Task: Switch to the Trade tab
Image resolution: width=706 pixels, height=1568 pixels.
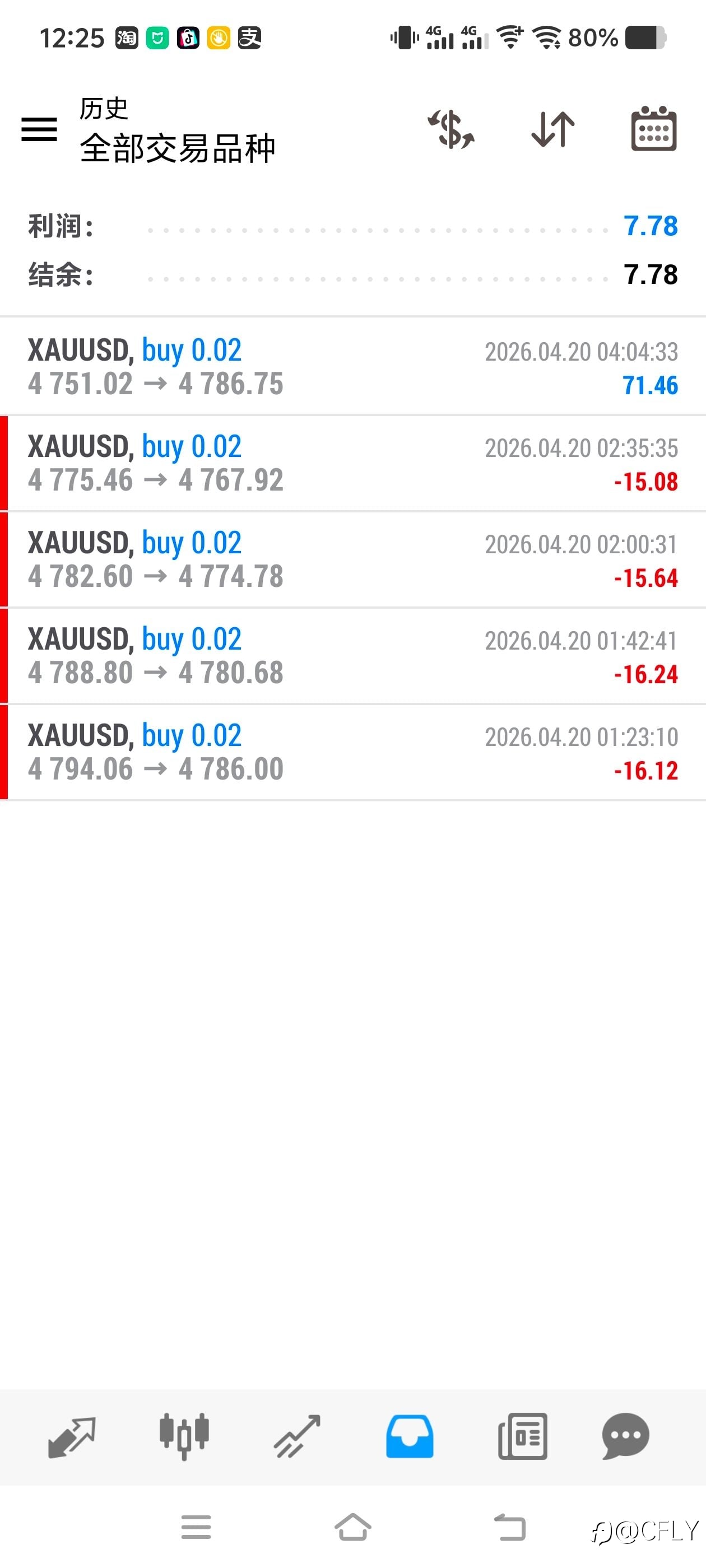Action: point(296,1436)
